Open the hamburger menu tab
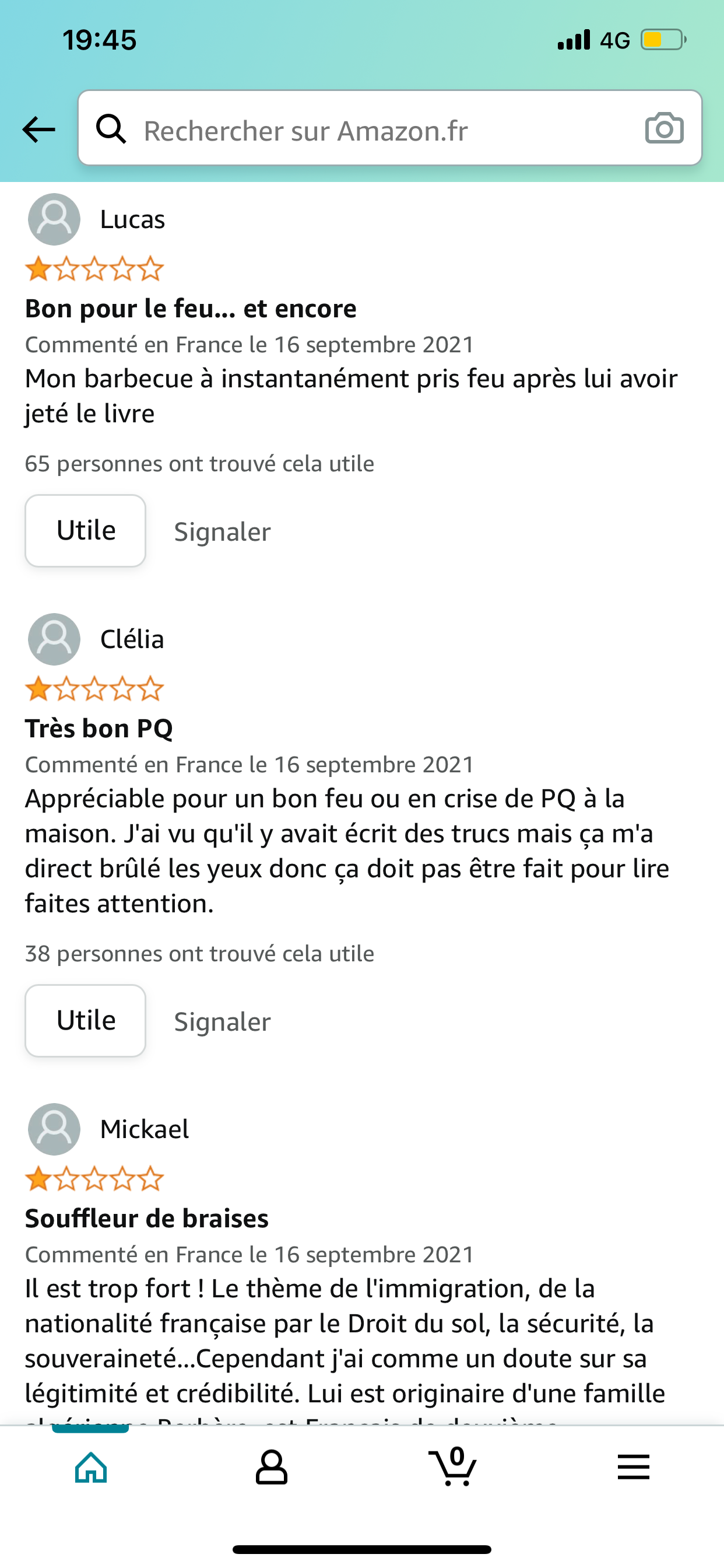 click(633, 1467)
